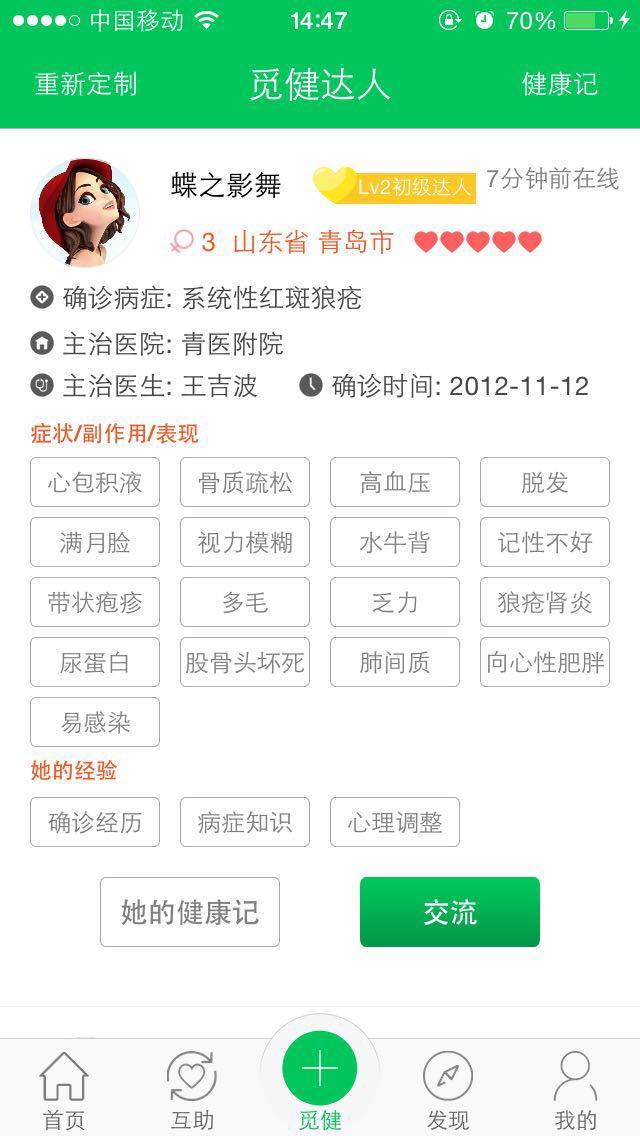Choose the 脱发 symptom chip
This screenshot has height=1136, width=640.
(x=545, y=483)
